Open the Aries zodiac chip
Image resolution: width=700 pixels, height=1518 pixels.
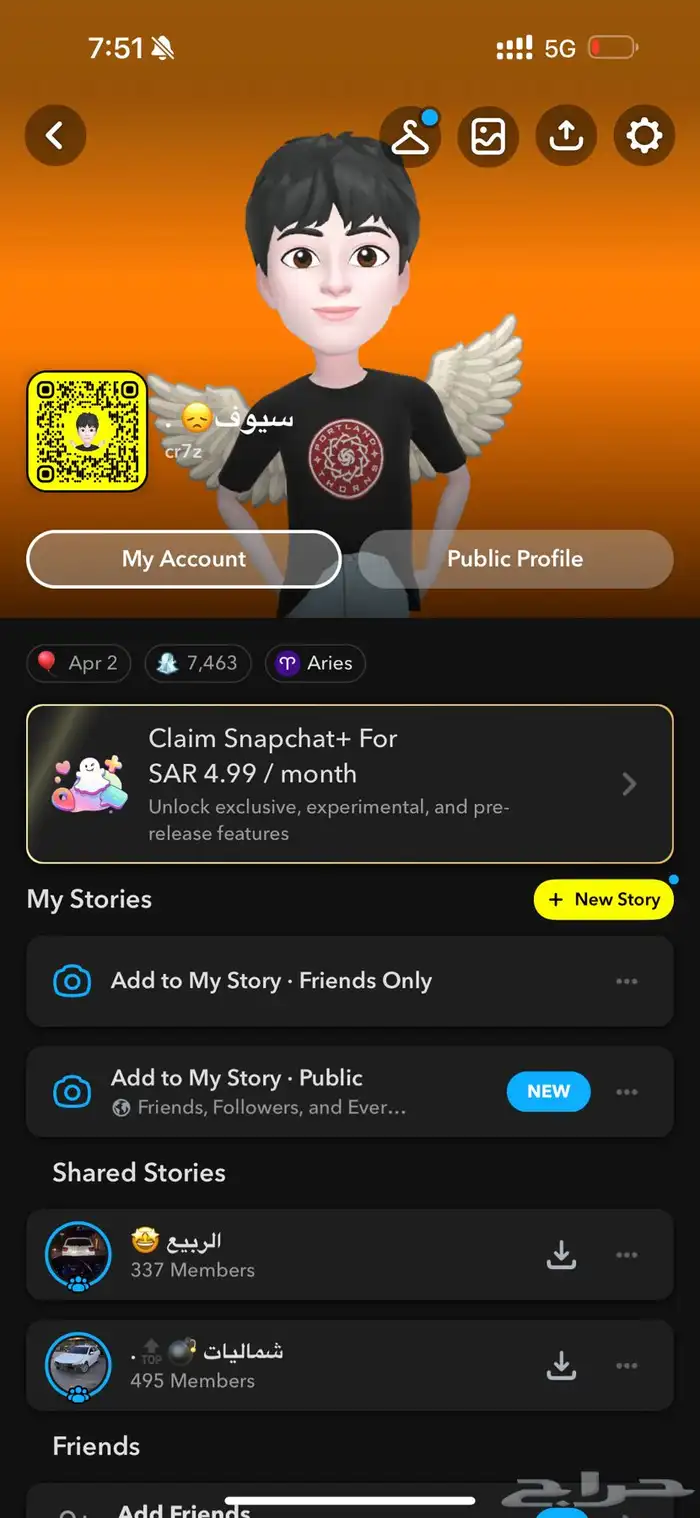(x=315, y=663)
